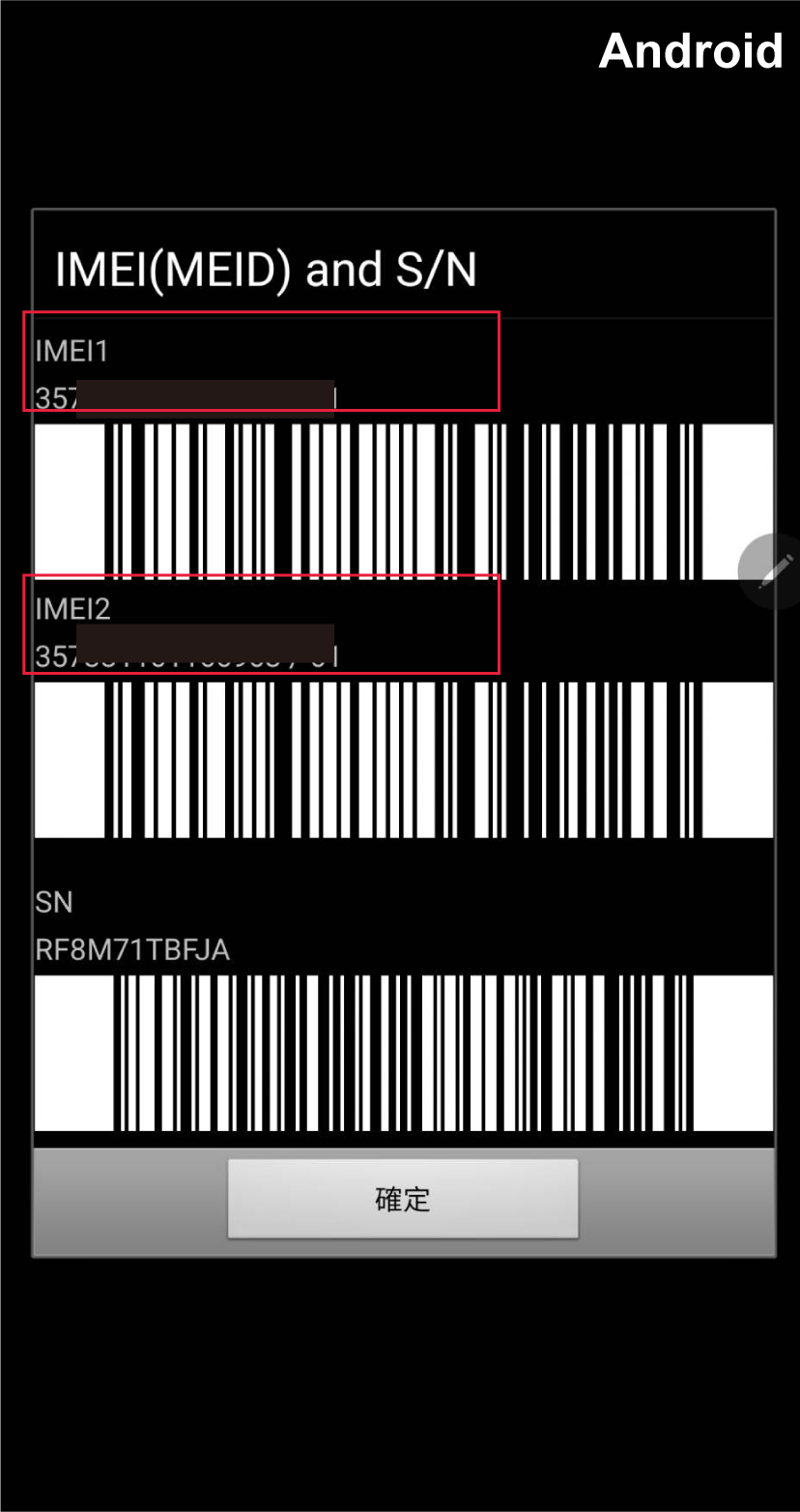
Task: Open the floating pencil edit icon
Action: click(771, 570)
